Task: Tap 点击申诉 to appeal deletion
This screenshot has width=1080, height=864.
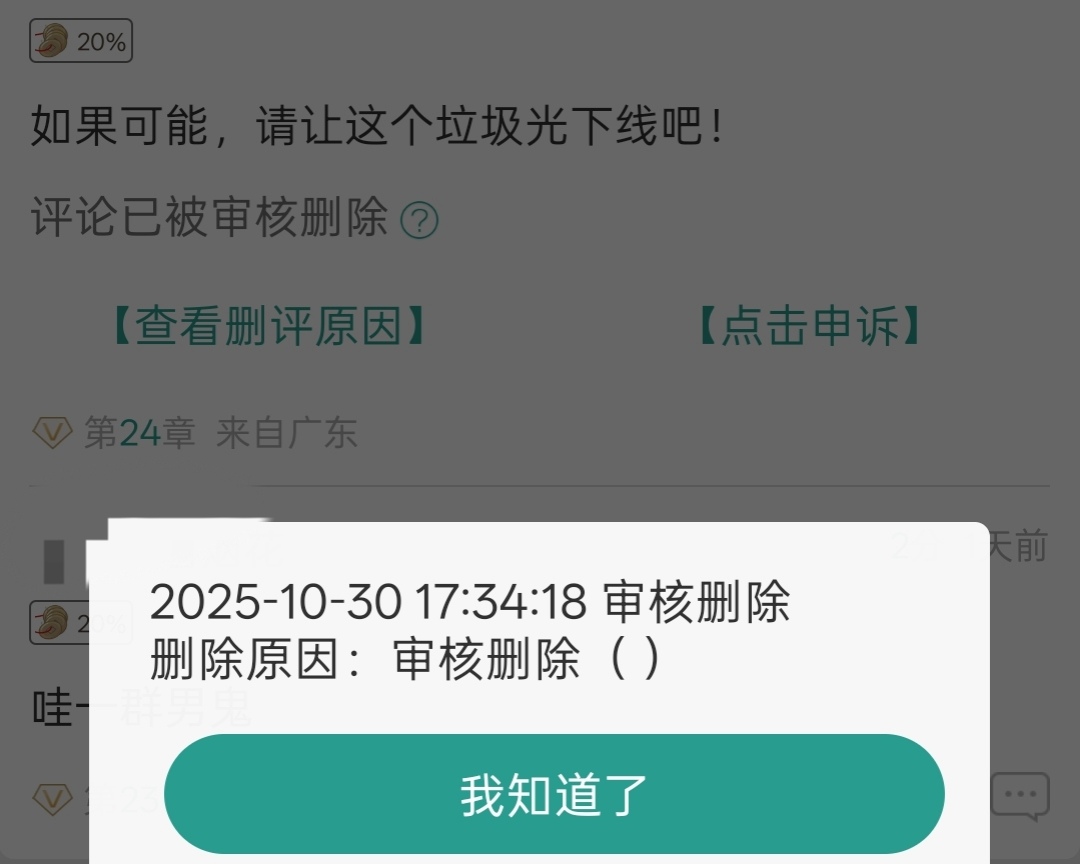Action: tap(808, 326)
